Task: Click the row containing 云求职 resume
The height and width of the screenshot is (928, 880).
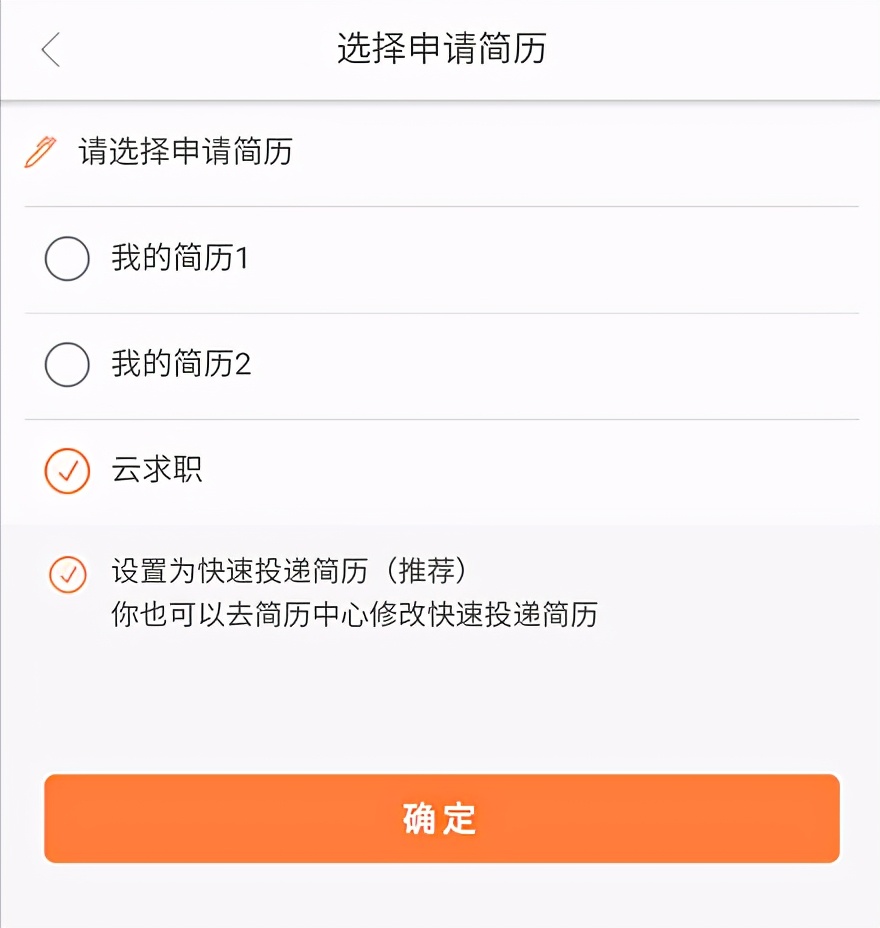Action: [x=440, y=470]
